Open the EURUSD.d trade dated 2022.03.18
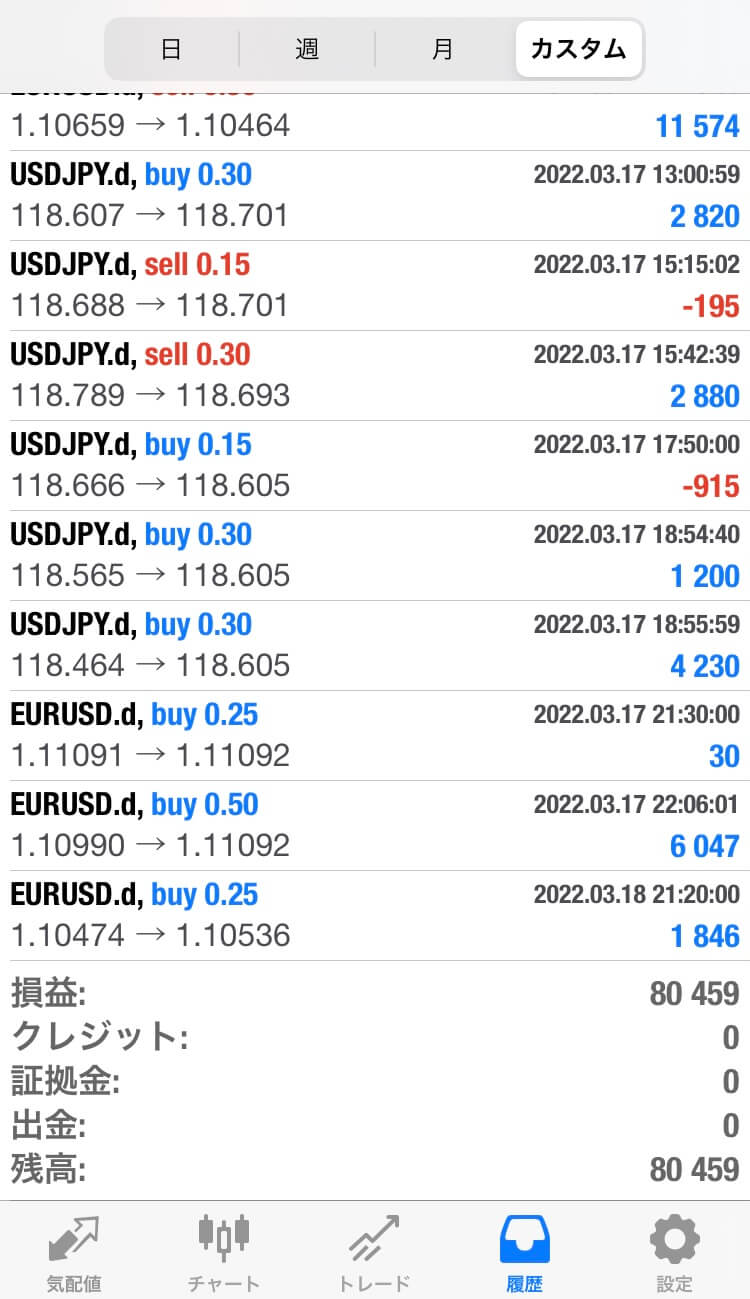This screenshot has width=750, height=1299. coord(375,916)
